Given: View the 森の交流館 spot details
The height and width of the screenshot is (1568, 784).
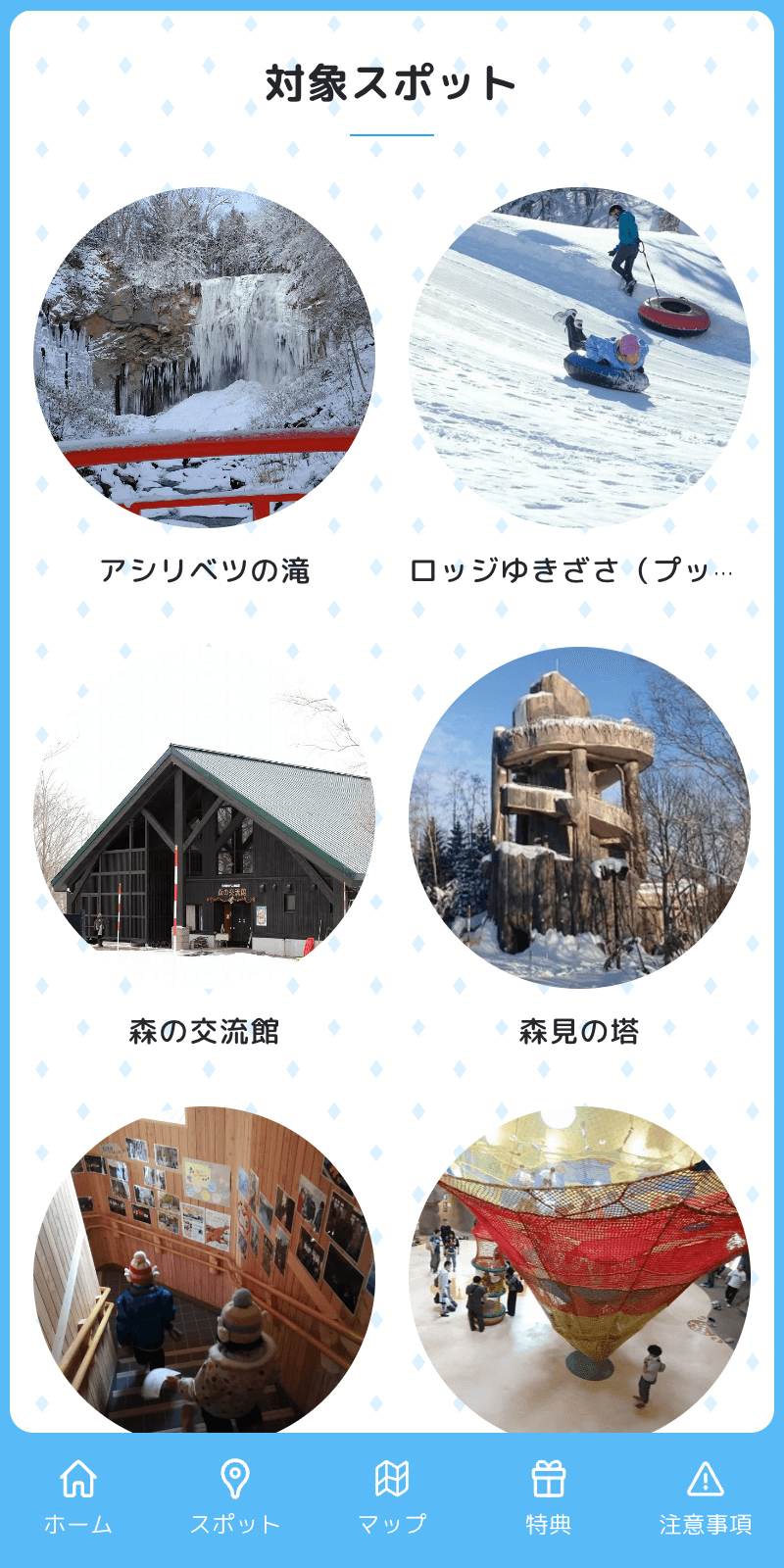Looking at the screenshot, I should pyautogui.click(x=204, y=817).
